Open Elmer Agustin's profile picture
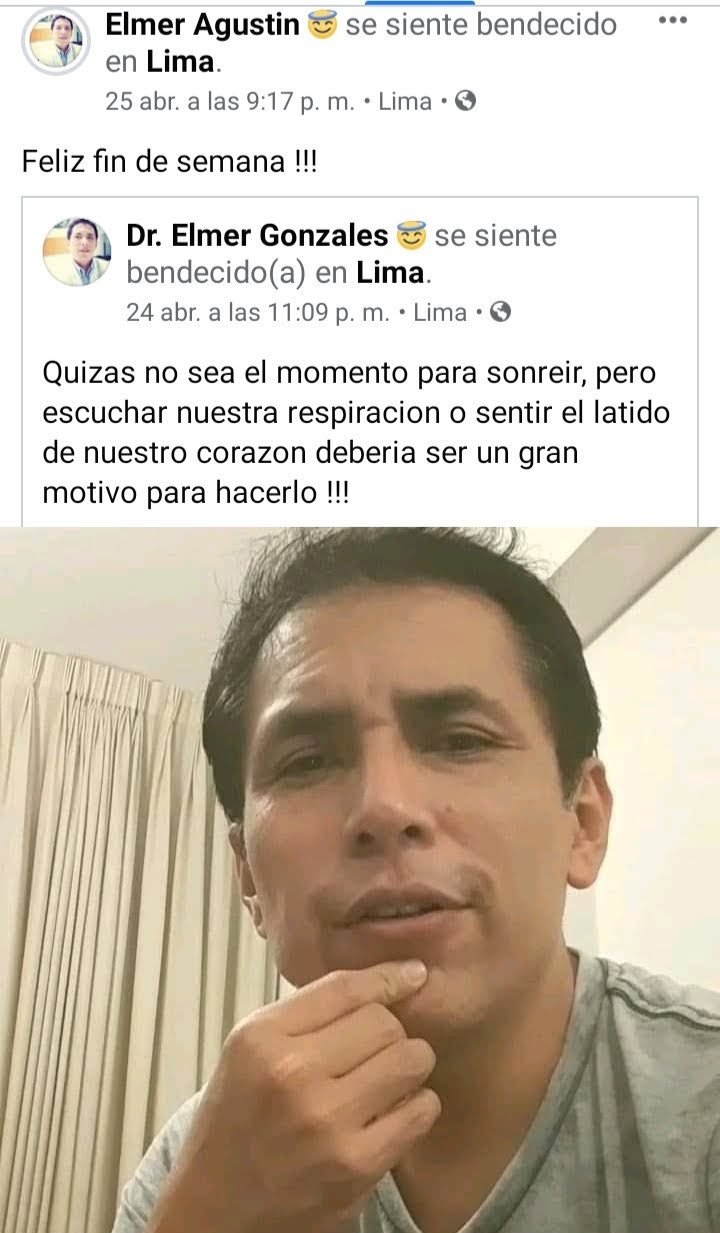 pos(56,42)
